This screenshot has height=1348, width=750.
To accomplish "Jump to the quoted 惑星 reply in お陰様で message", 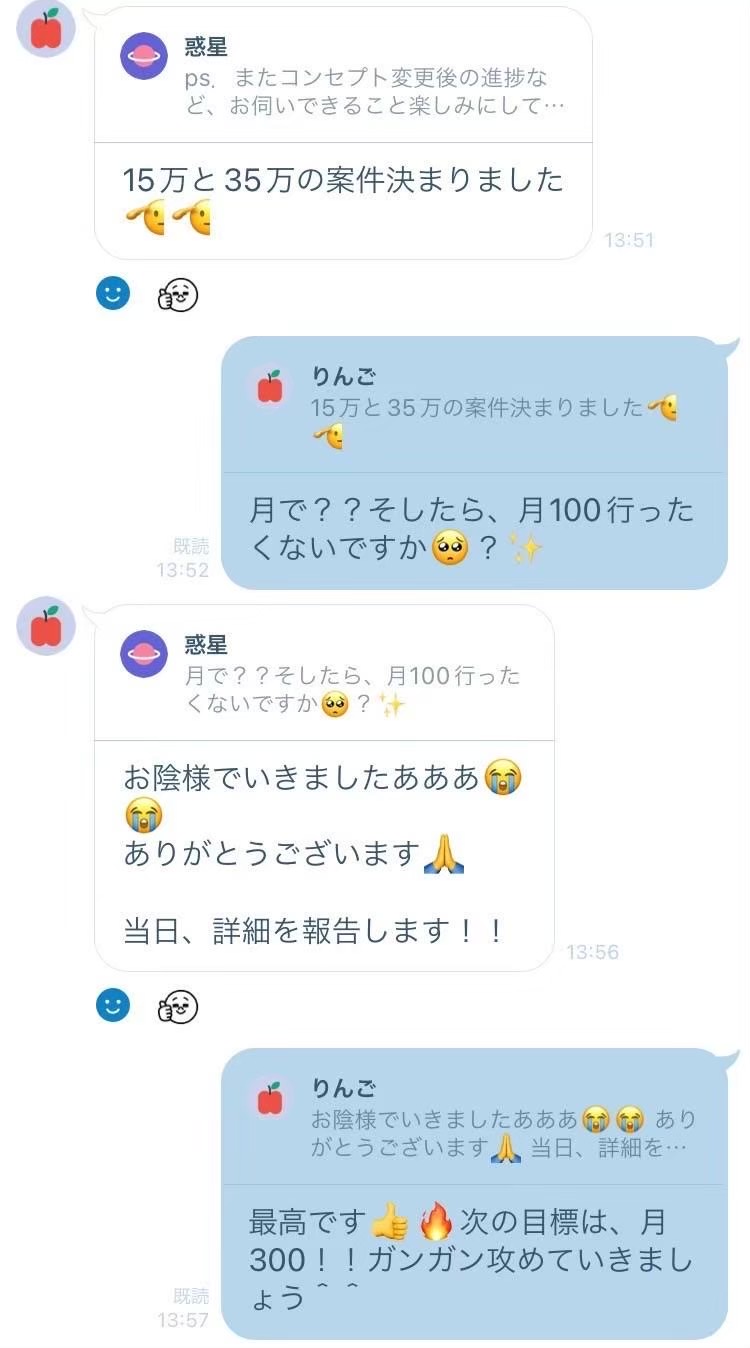I will click(324, 674).
